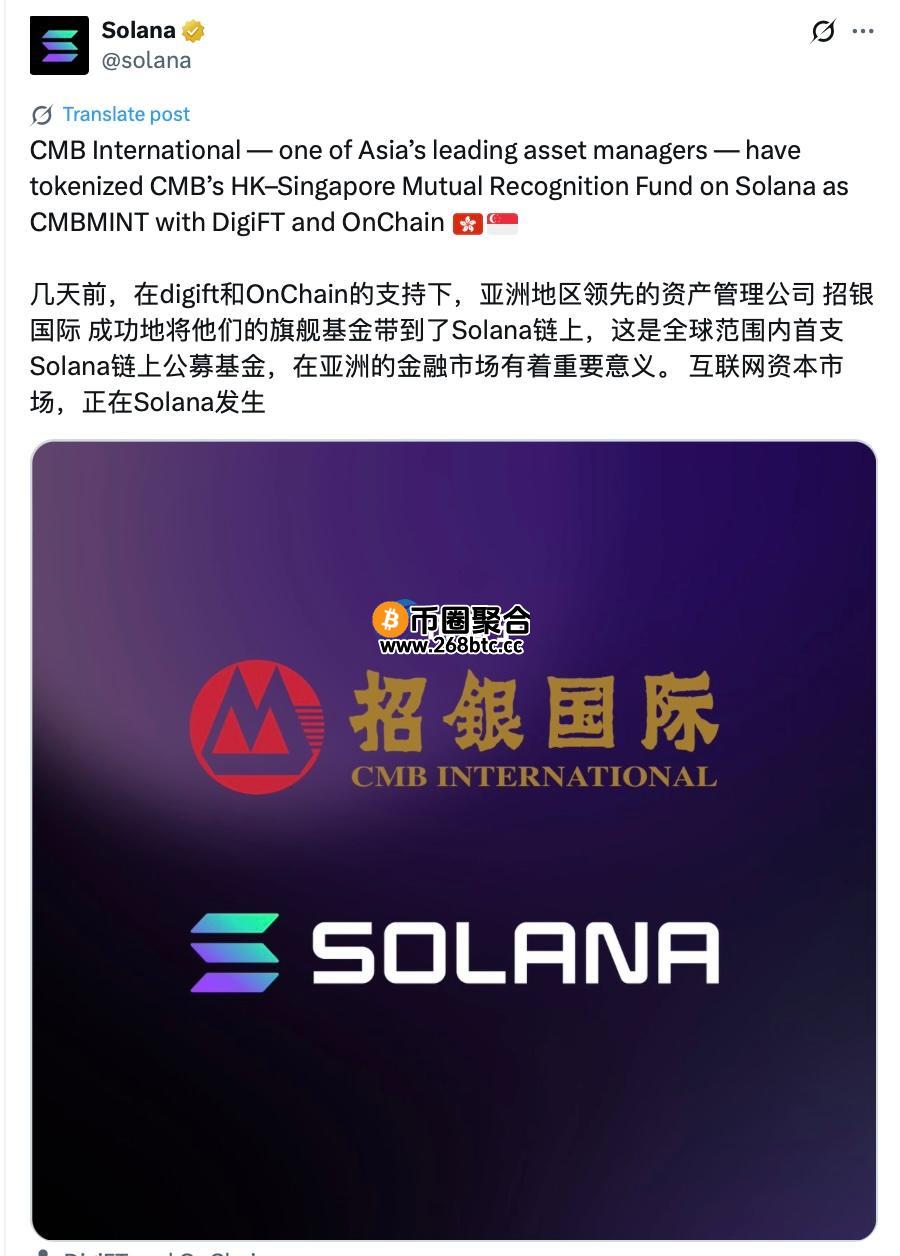900x1256 pixels.
Task: Tap the Grok icon beside the overflow menu
Action: [x=822, y=32]
